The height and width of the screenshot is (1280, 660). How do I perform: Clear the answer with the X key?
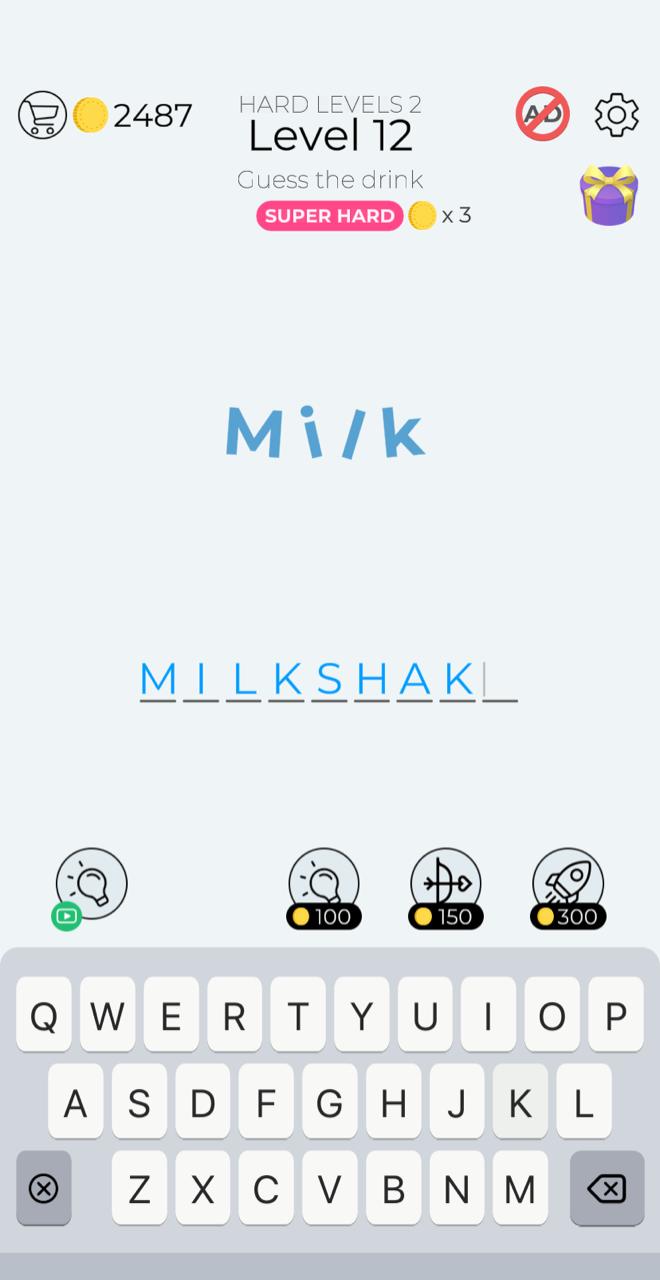coord(44,1188)
